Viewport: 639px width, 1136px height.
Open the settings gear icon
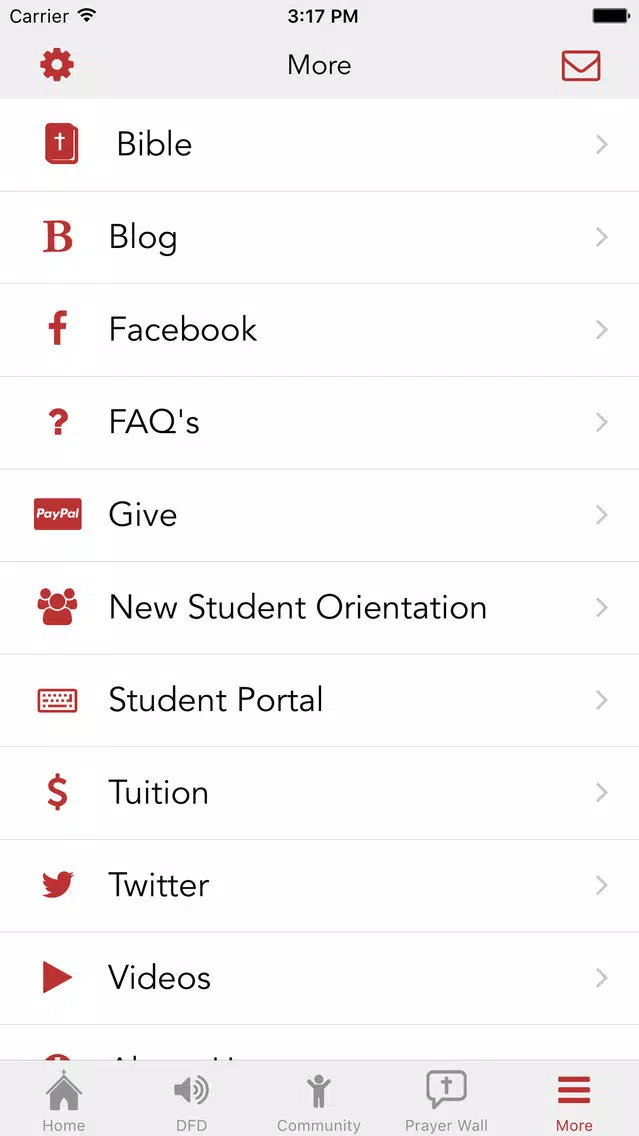[57, 65]
